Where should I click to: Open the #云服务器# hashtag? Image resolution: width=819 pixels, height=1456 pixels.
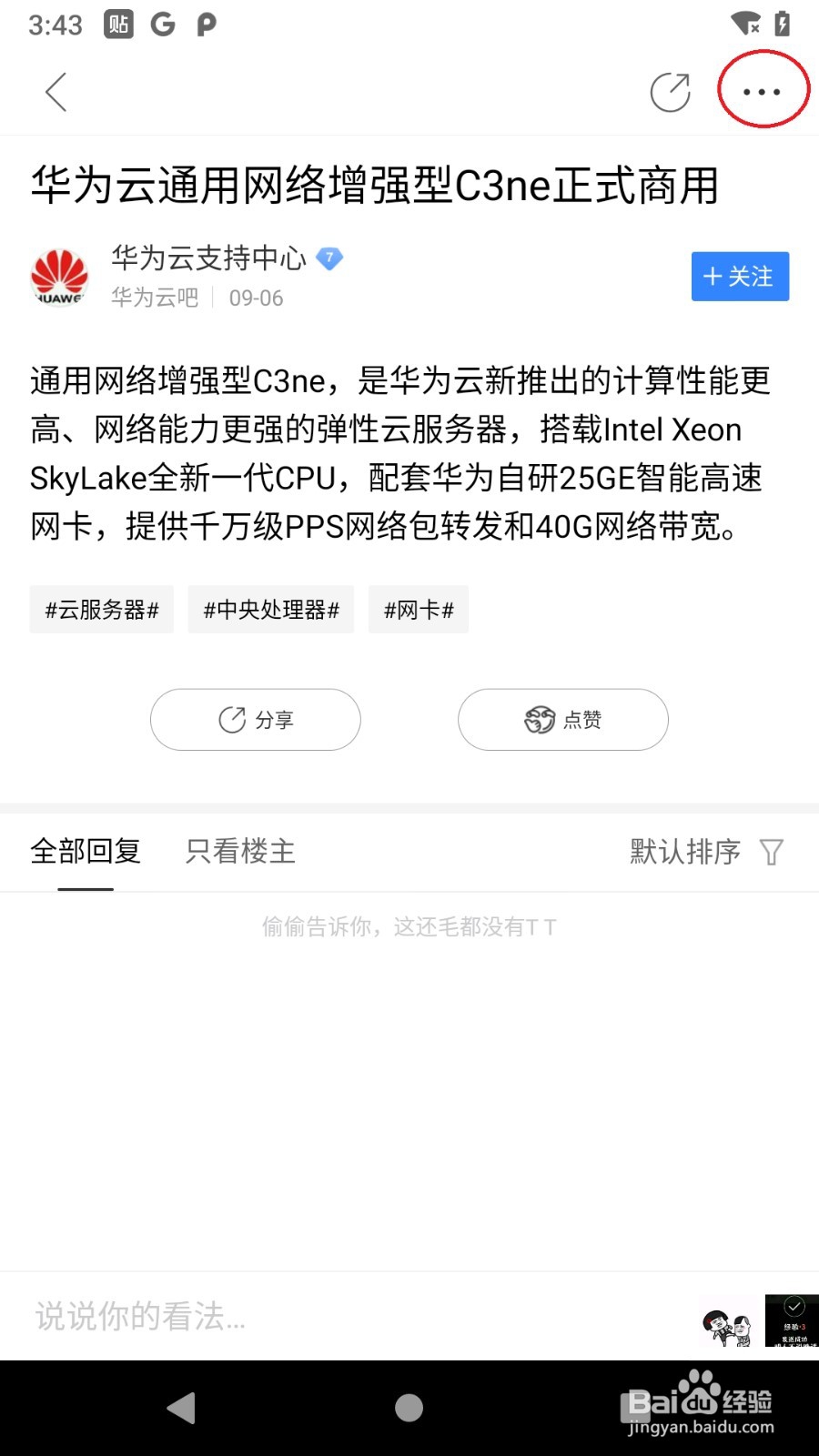(x=101, y=610)
